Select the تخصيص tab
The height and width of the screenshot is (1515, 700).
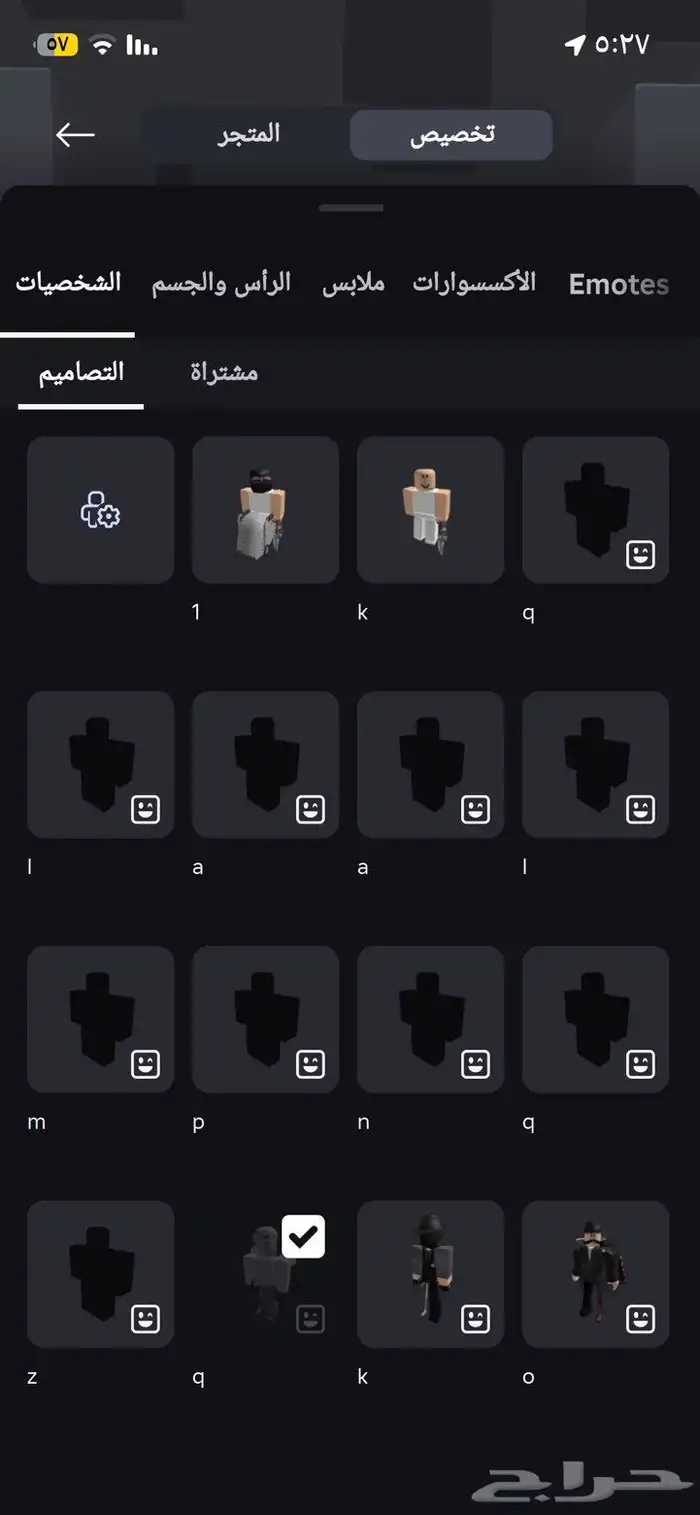click(x=452, y=135)
